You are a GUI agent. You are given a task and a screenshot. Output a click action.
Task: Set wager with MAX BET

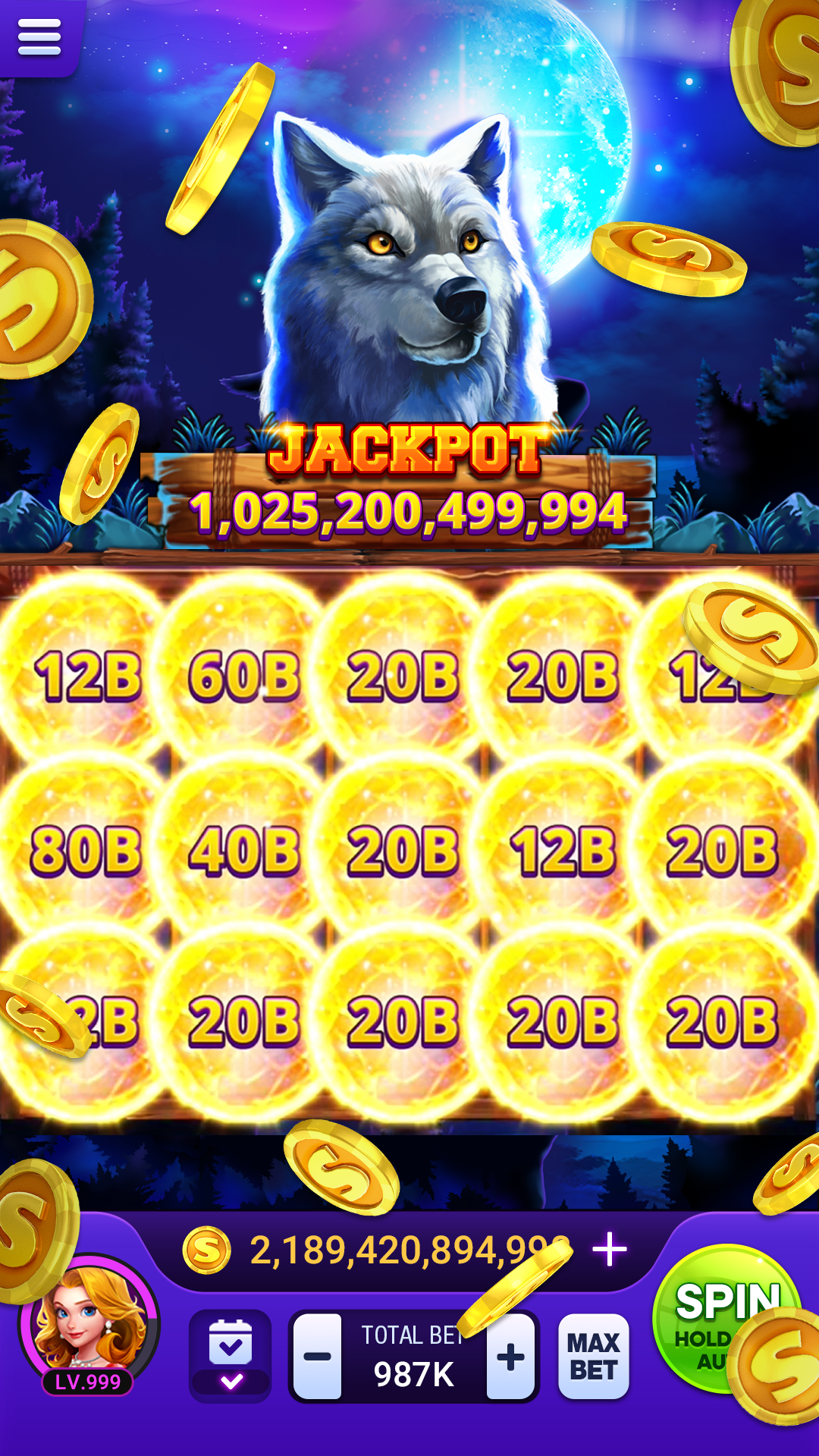593,1357
